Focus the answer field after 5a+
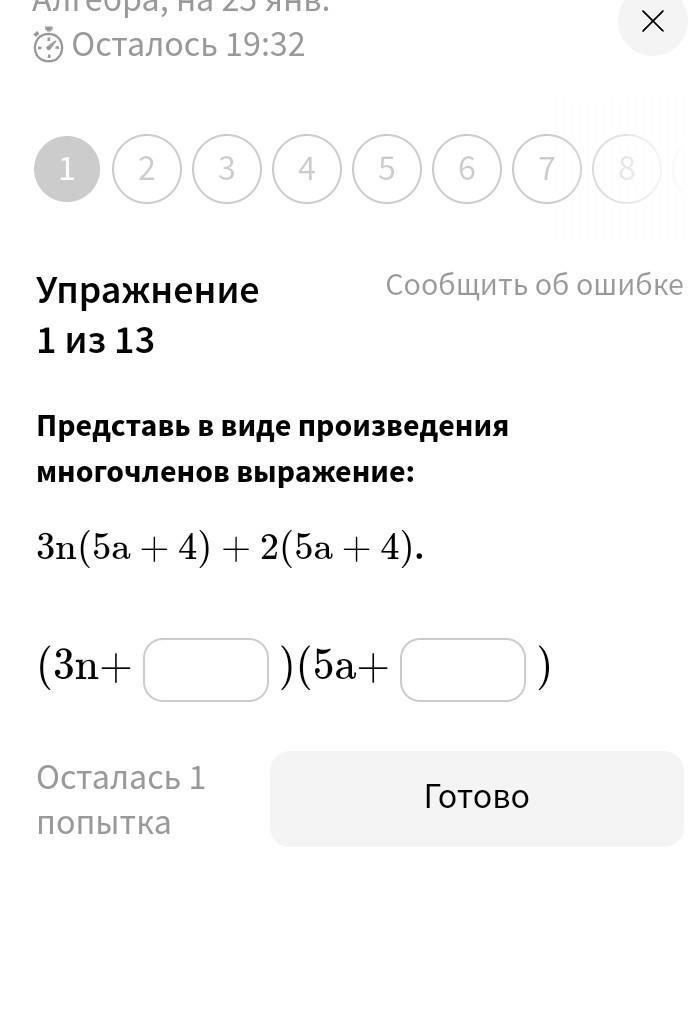The height and width of the screenshot is (1020, 691). pyautogui.click(x=463, y=669)
